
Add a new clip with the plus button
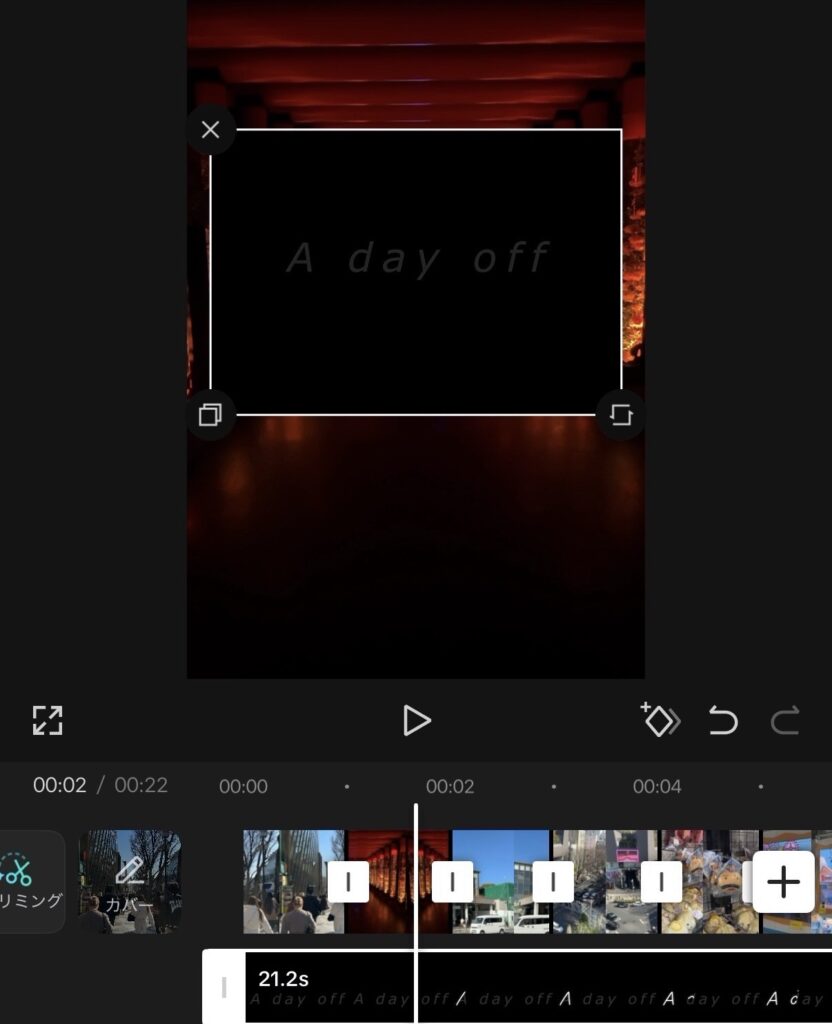(783, 882)
